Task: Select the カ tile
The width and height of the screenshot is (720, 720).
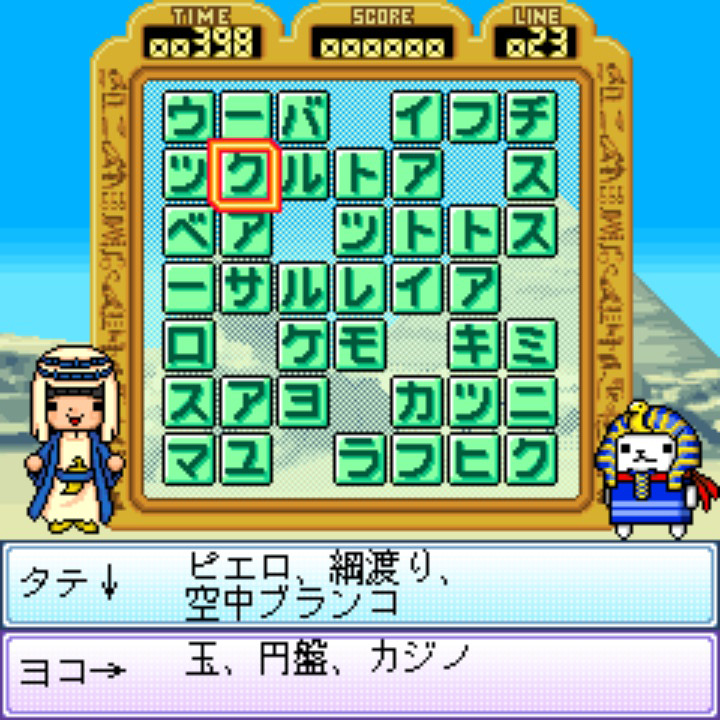Action: (417, 404)
